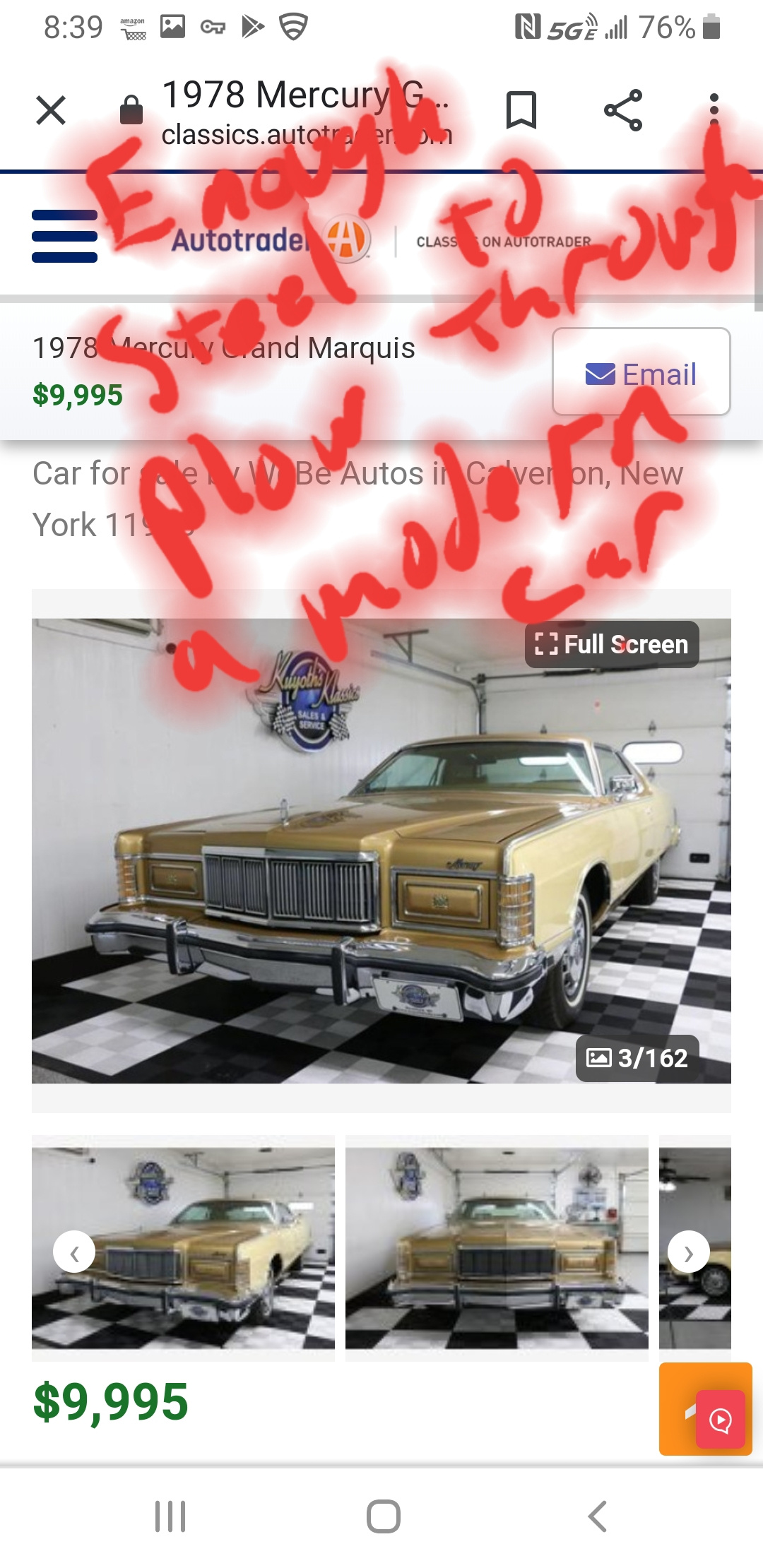Open the browser overflow menu
Viewport: 763px width, 1568px height.
tap(714, 110)
